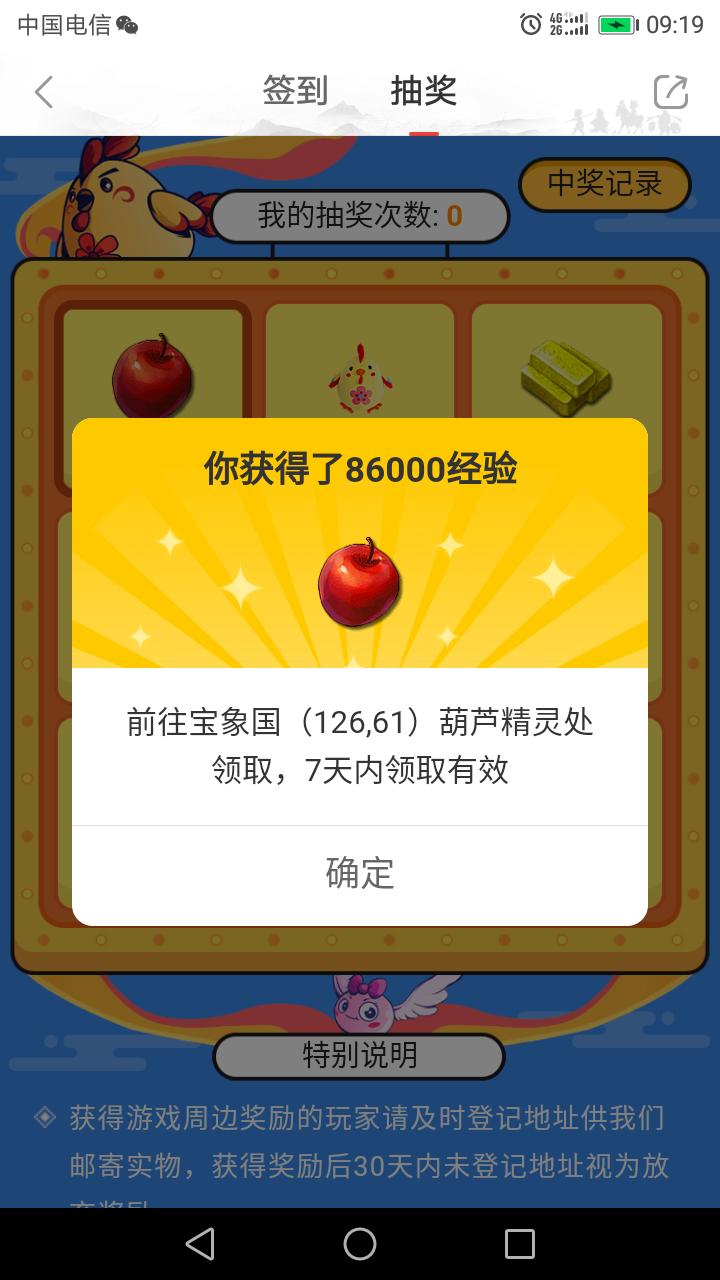Tap the system home button
Screen dimensions: 720x1280
(360, 1244)
